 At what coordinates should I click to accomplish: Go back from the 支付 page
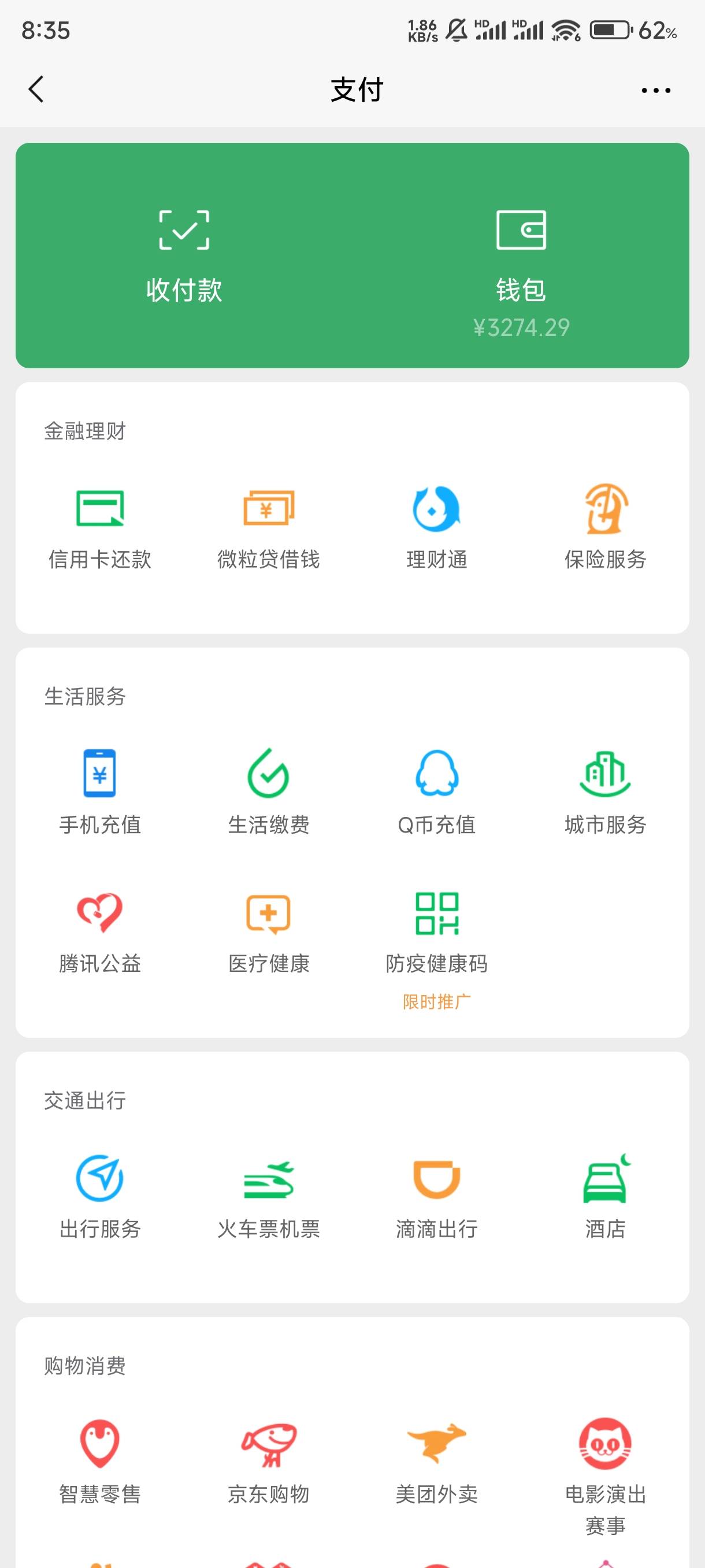point(36,90)
